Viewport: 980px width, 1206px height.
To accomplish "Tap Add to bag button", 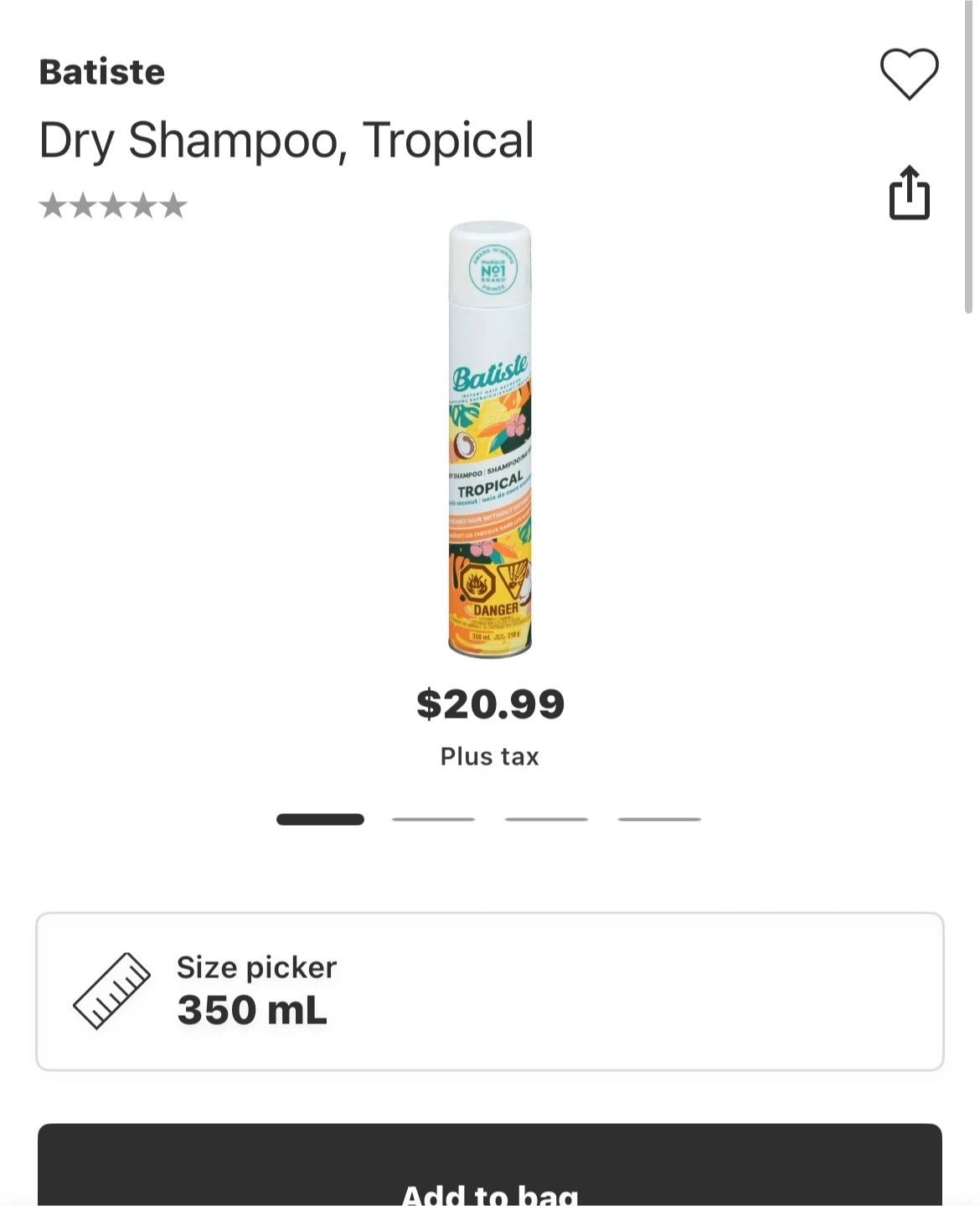I will tap(490, 1172).
